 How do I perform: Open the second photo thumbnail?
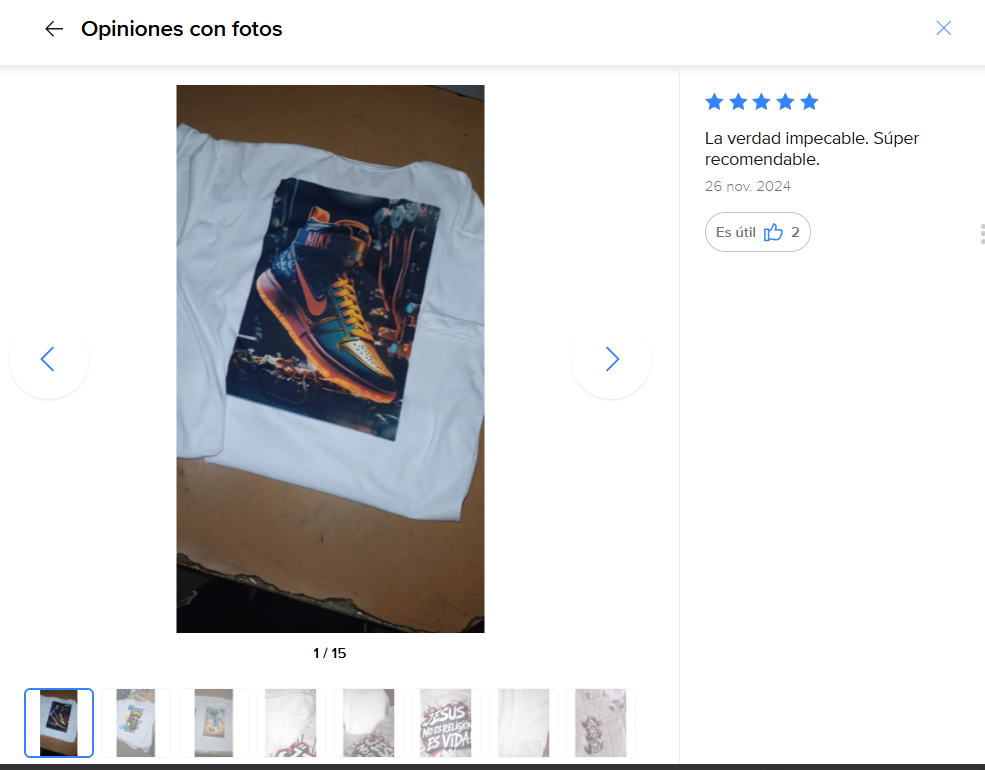pos(136,722)
